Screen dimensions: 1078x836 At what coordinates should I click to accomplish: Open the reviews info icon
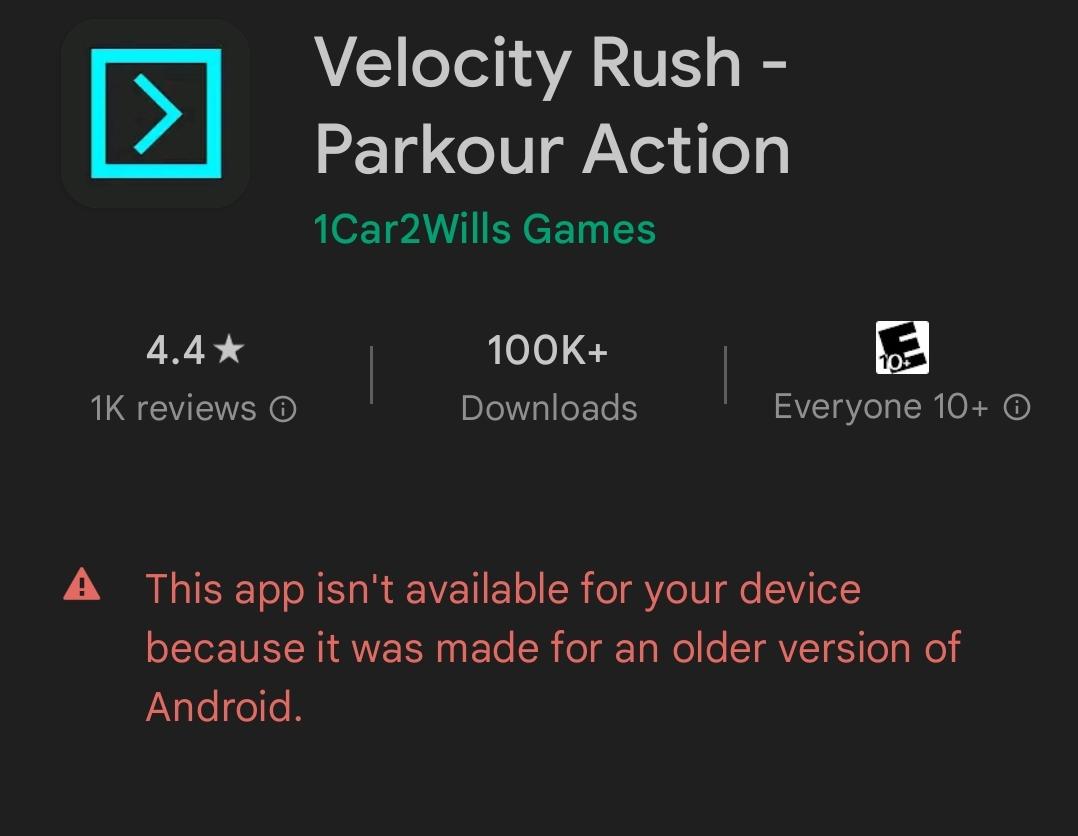click(284, 409)
